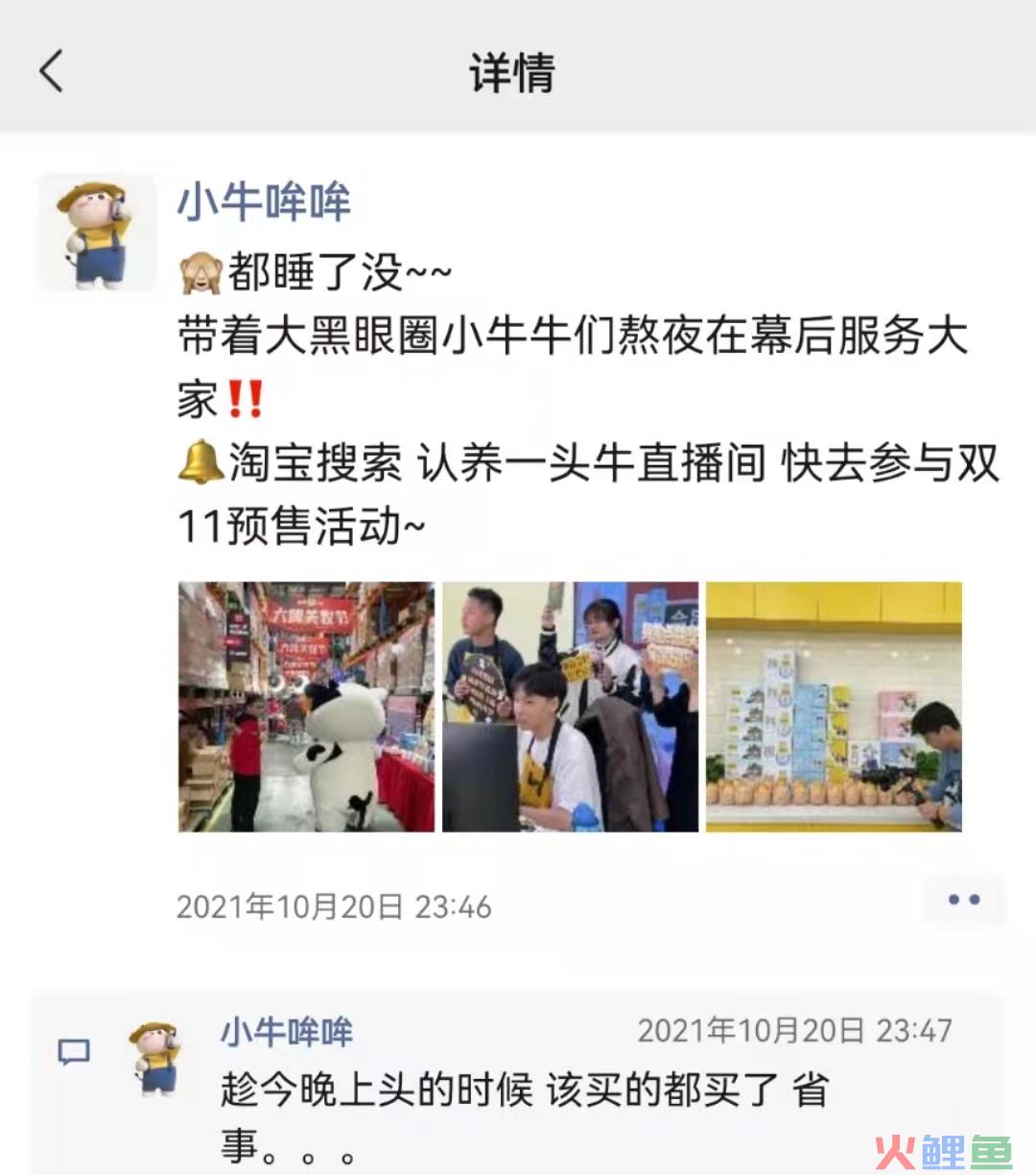Open the two-dot like and comment menu
The height and width of the screenshot is (1175, 1036).
(x=962, y=900)
